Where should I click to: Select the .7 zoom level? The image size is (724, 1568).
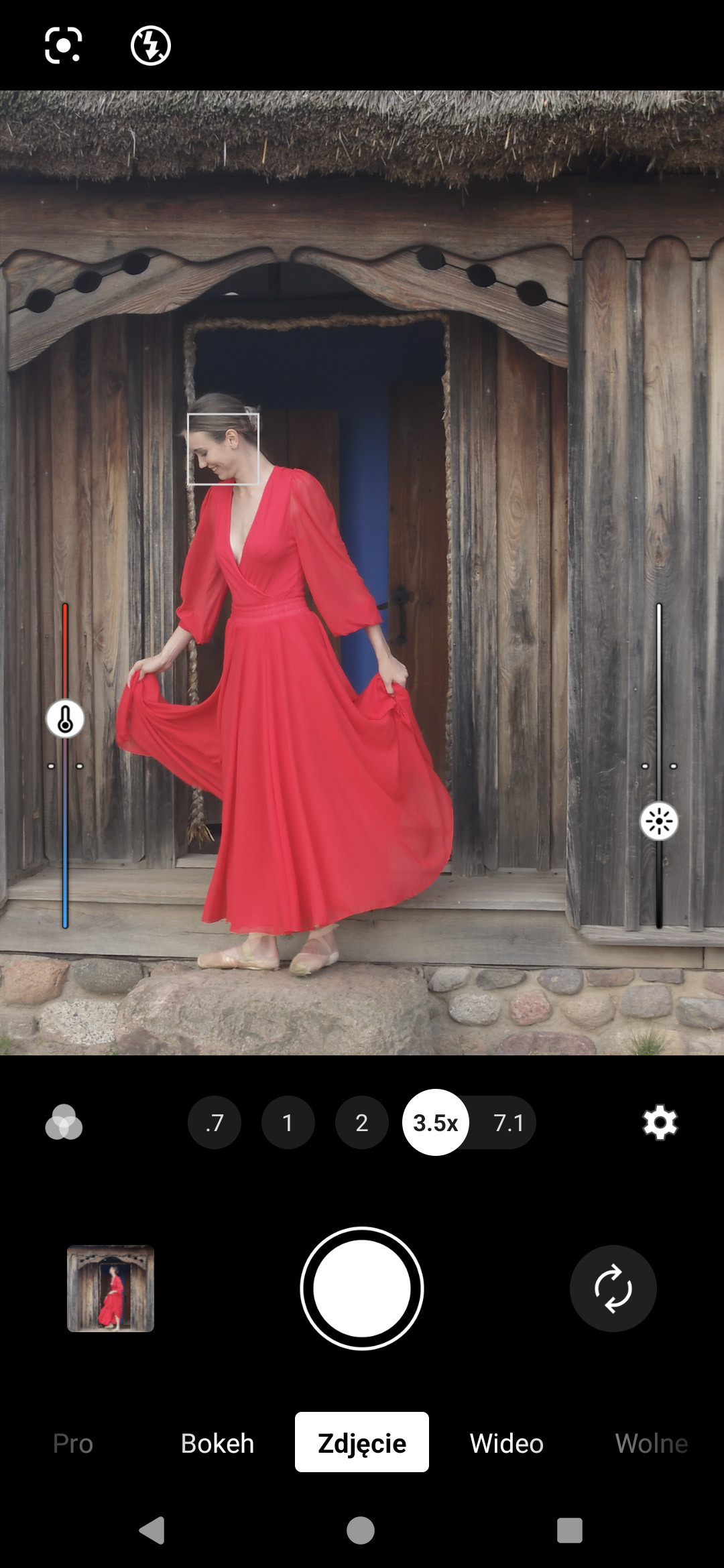[x=215, y=1122]
